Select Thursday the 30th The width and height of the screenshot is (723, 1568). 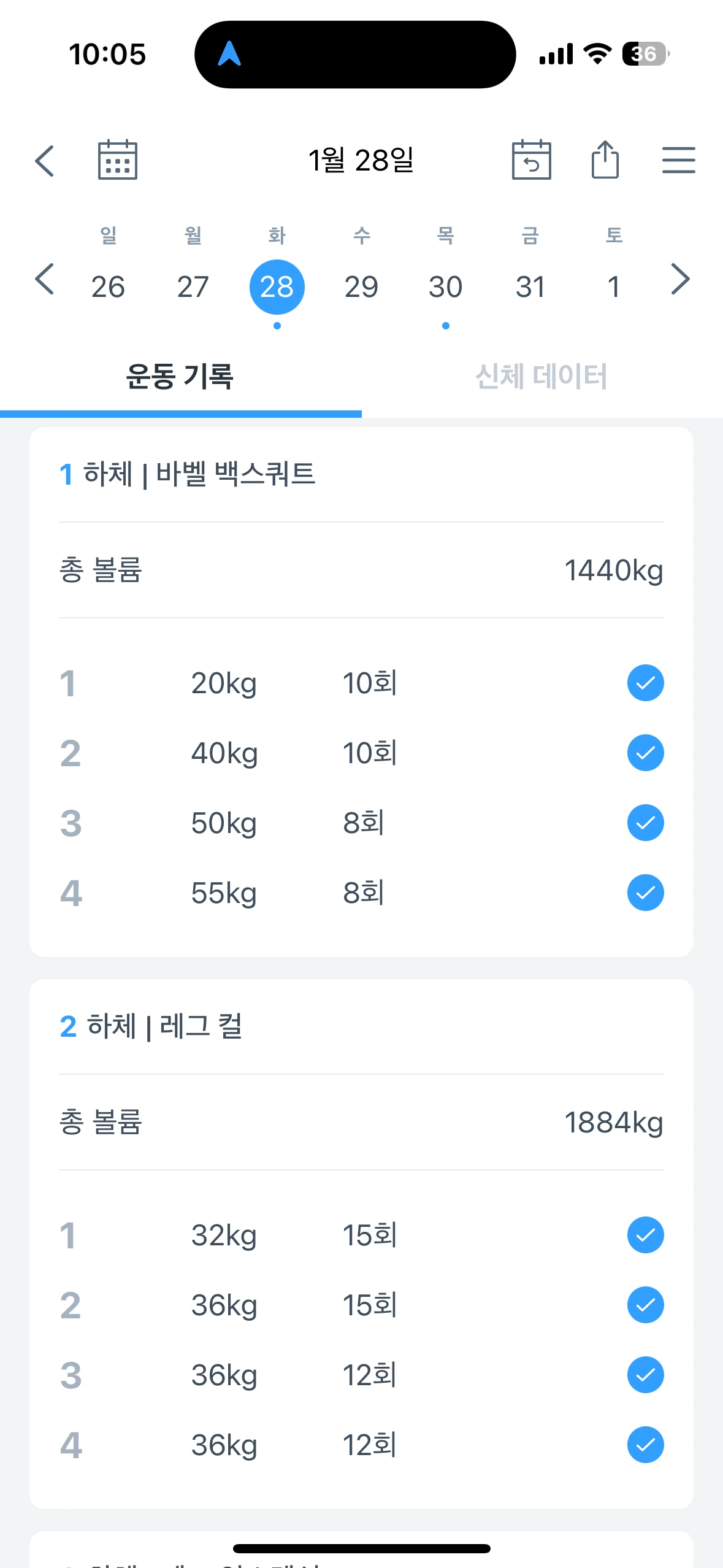tap(446, 286)
